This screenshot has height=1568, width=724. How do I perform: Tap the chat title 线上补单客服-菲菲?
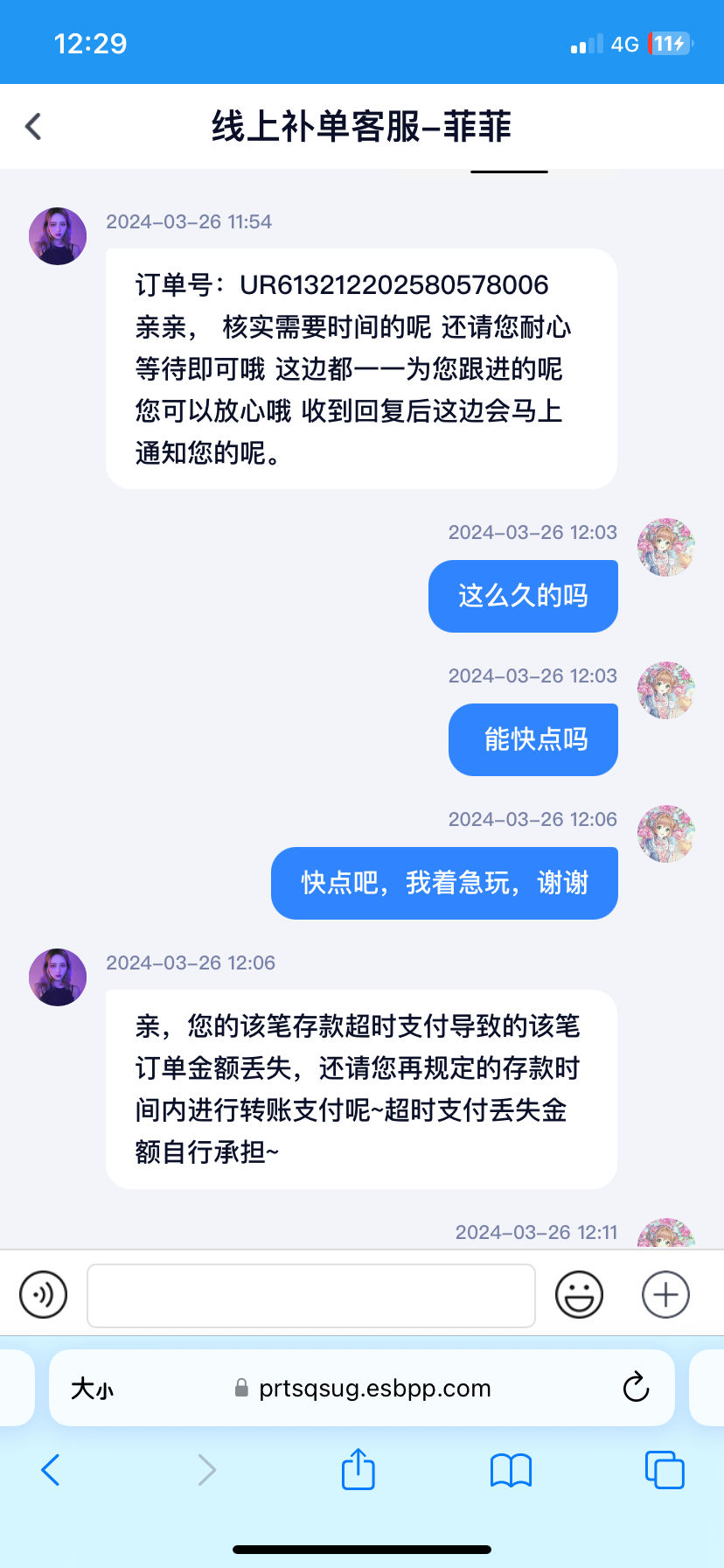362,126
